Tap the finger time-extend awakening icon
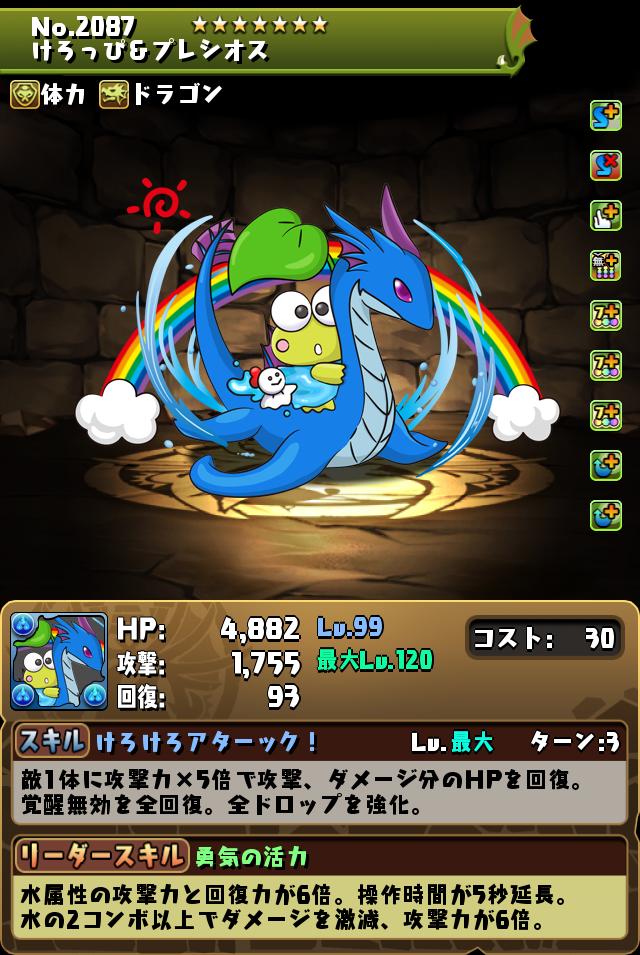640x955 pixels. pyautogui.click(x=605, y=216)
